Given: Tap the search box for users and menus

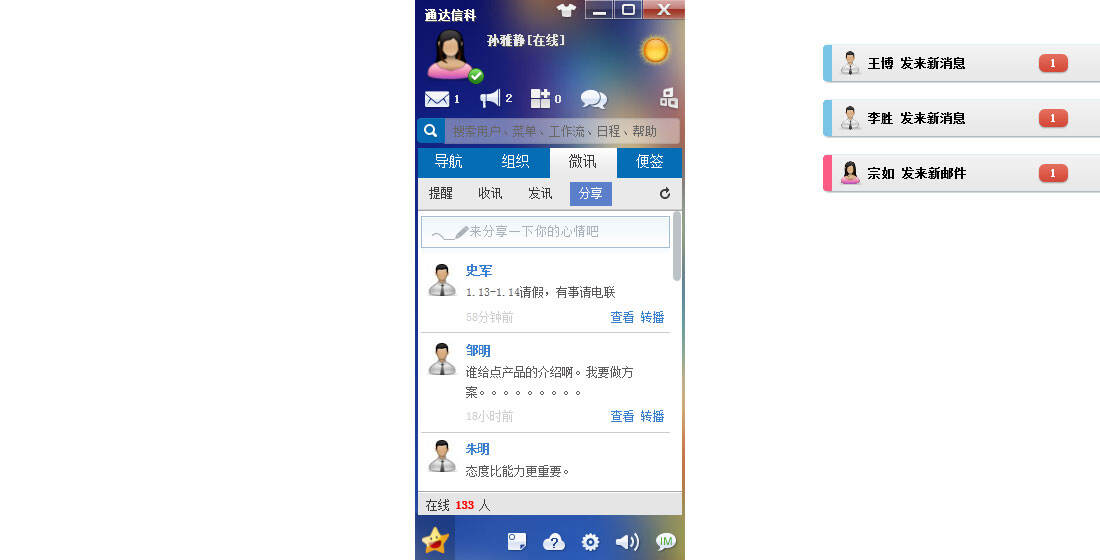Looking at the screenshot, I should tap(561, 131).
